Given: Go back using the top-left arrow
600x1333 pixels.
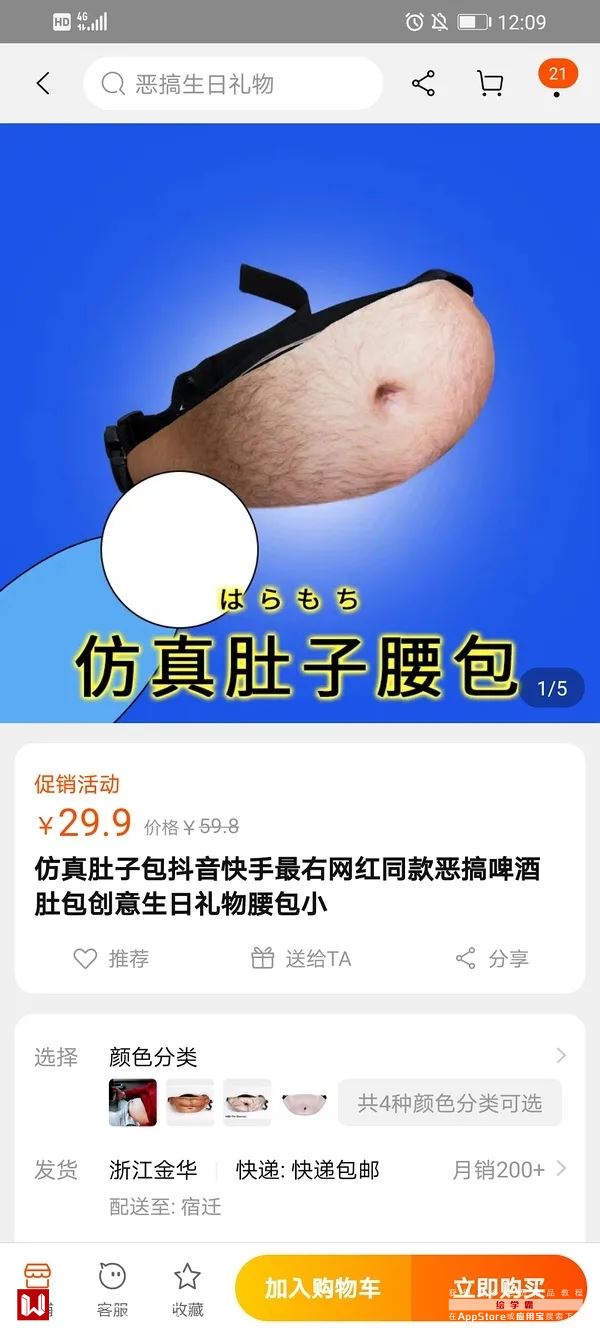Looking at the screenshot, I should 43,83.
